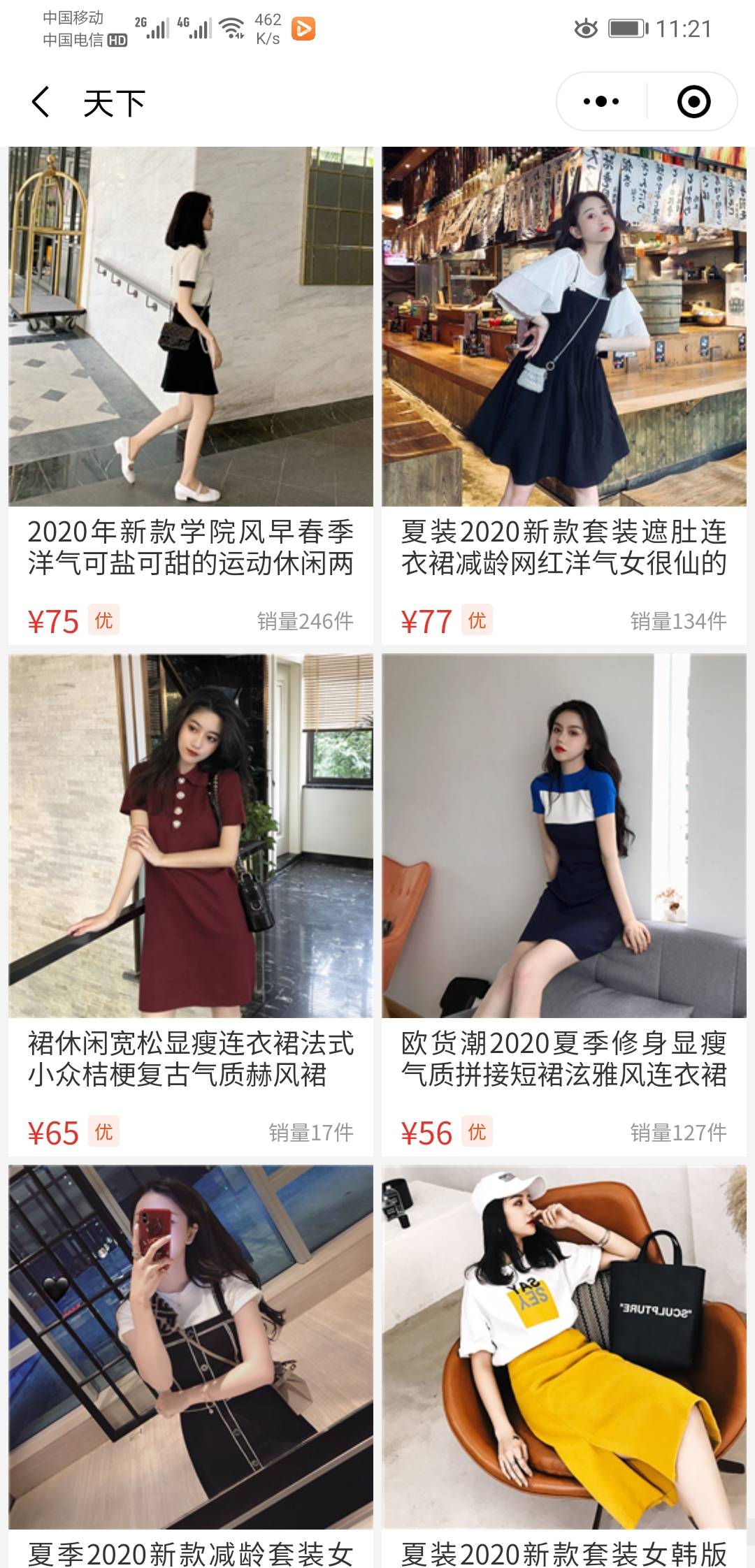This screenshot has width=755, height=1568.
Task: Go back from the 天下 page
Action: point(41,102)
